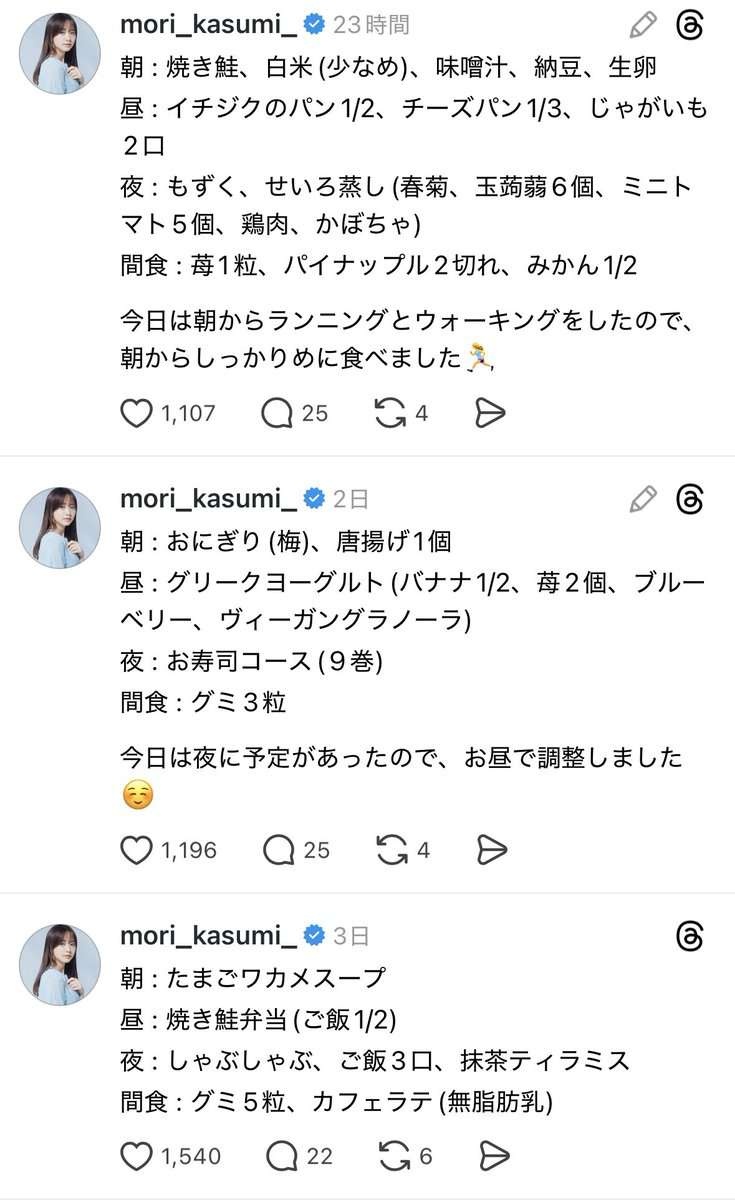Tap the pencil icon on the 23時間 post
Viewport: 735px width, 1200px height.
[644, 25]
